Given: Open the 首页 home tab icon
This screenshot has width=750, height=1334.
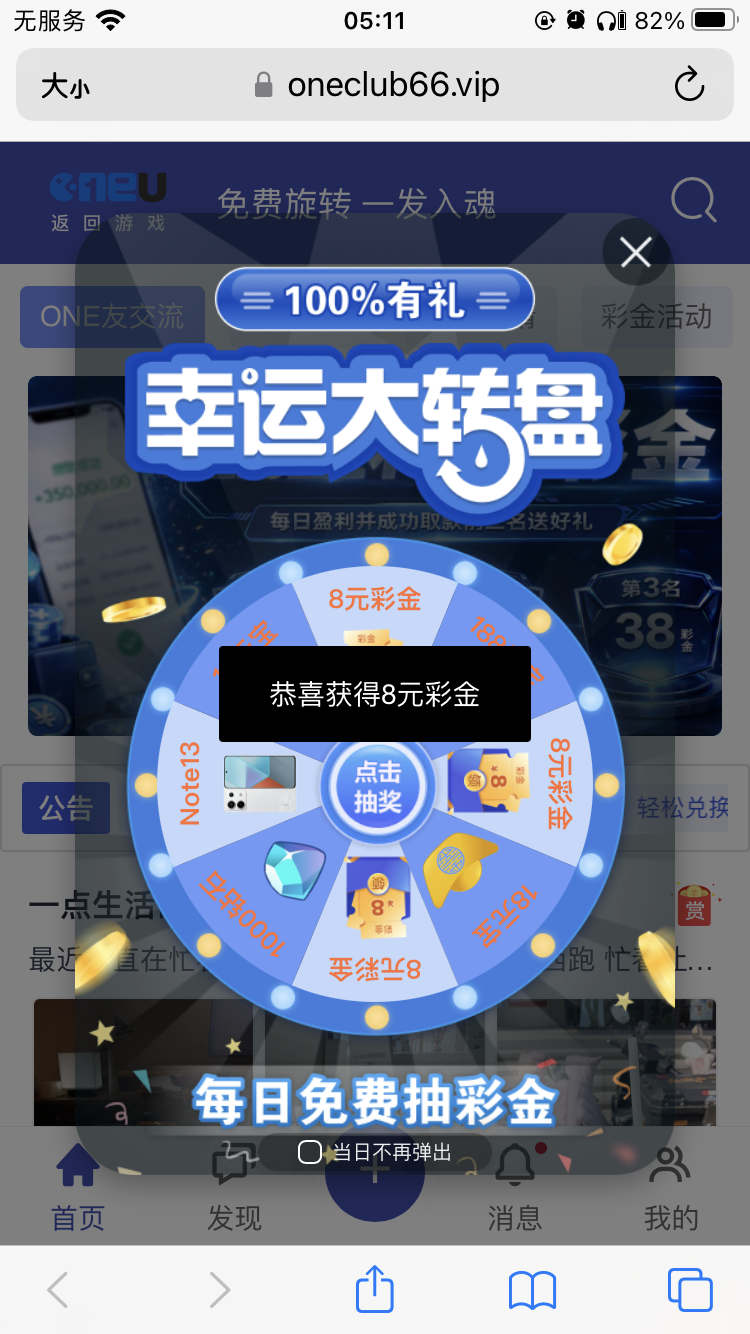Looking at the screenshot, I should [76, 1167].
